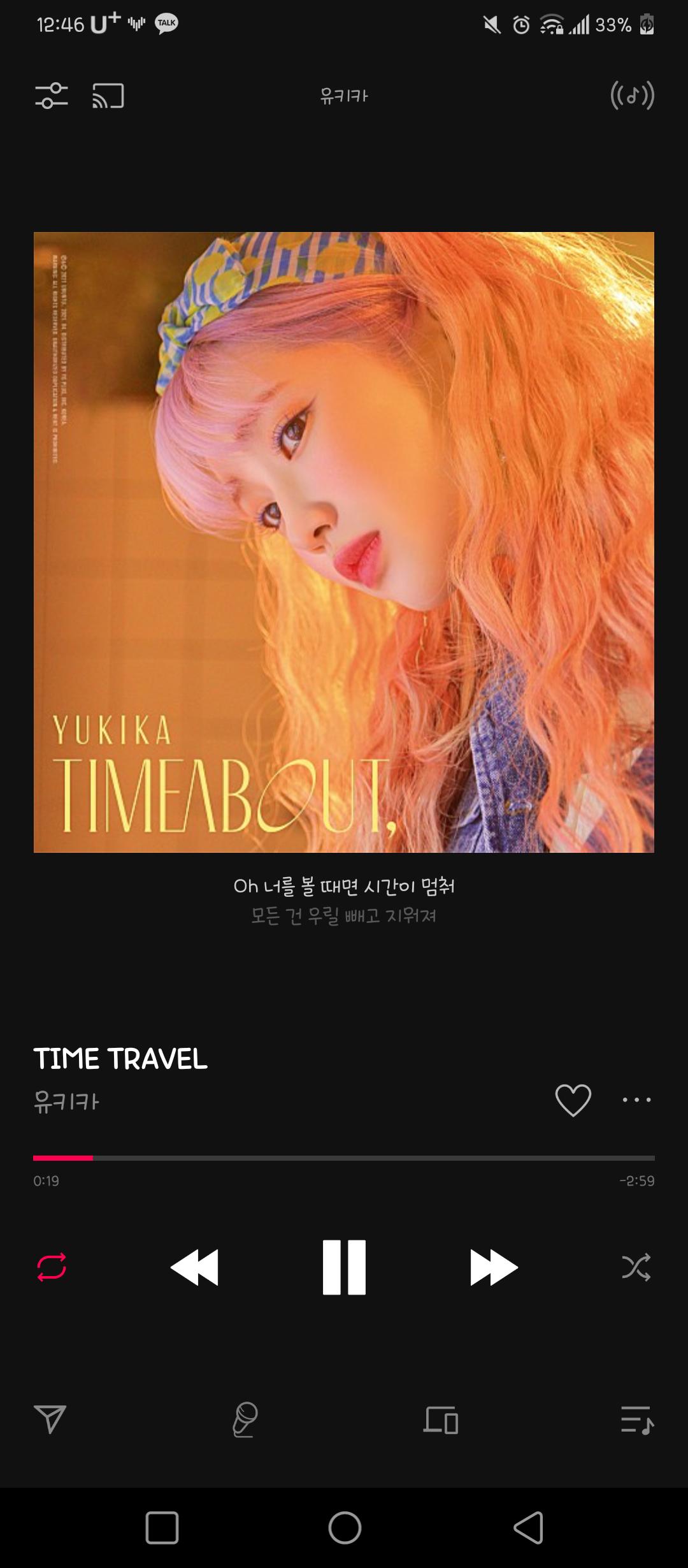Open the microphone lyrics view

[245, 1419]
